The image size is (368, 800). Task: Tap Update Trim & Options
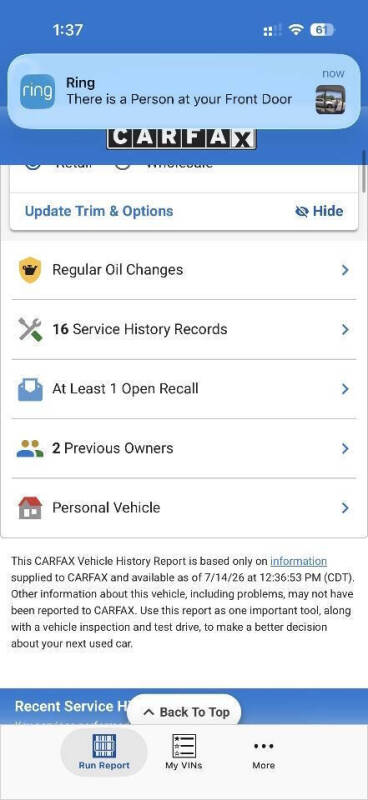pos(99,211)
